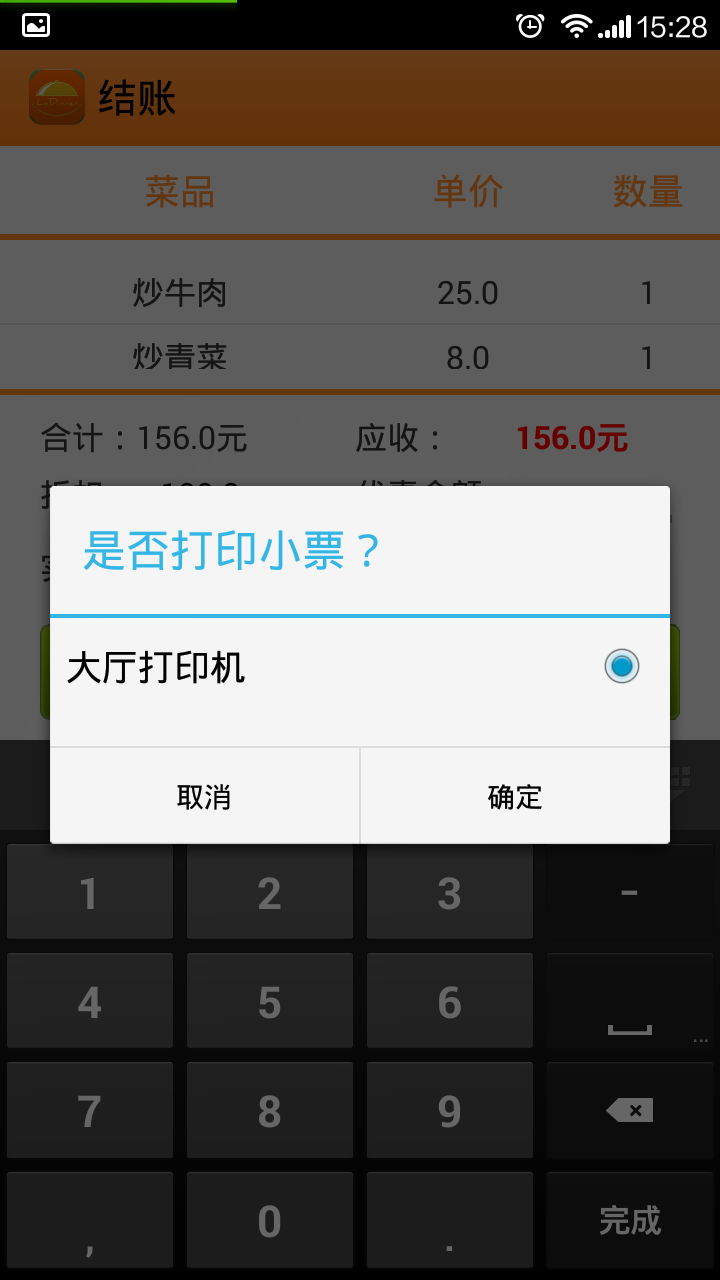Select the 炒青菜 dish row

tap(360, 357)
